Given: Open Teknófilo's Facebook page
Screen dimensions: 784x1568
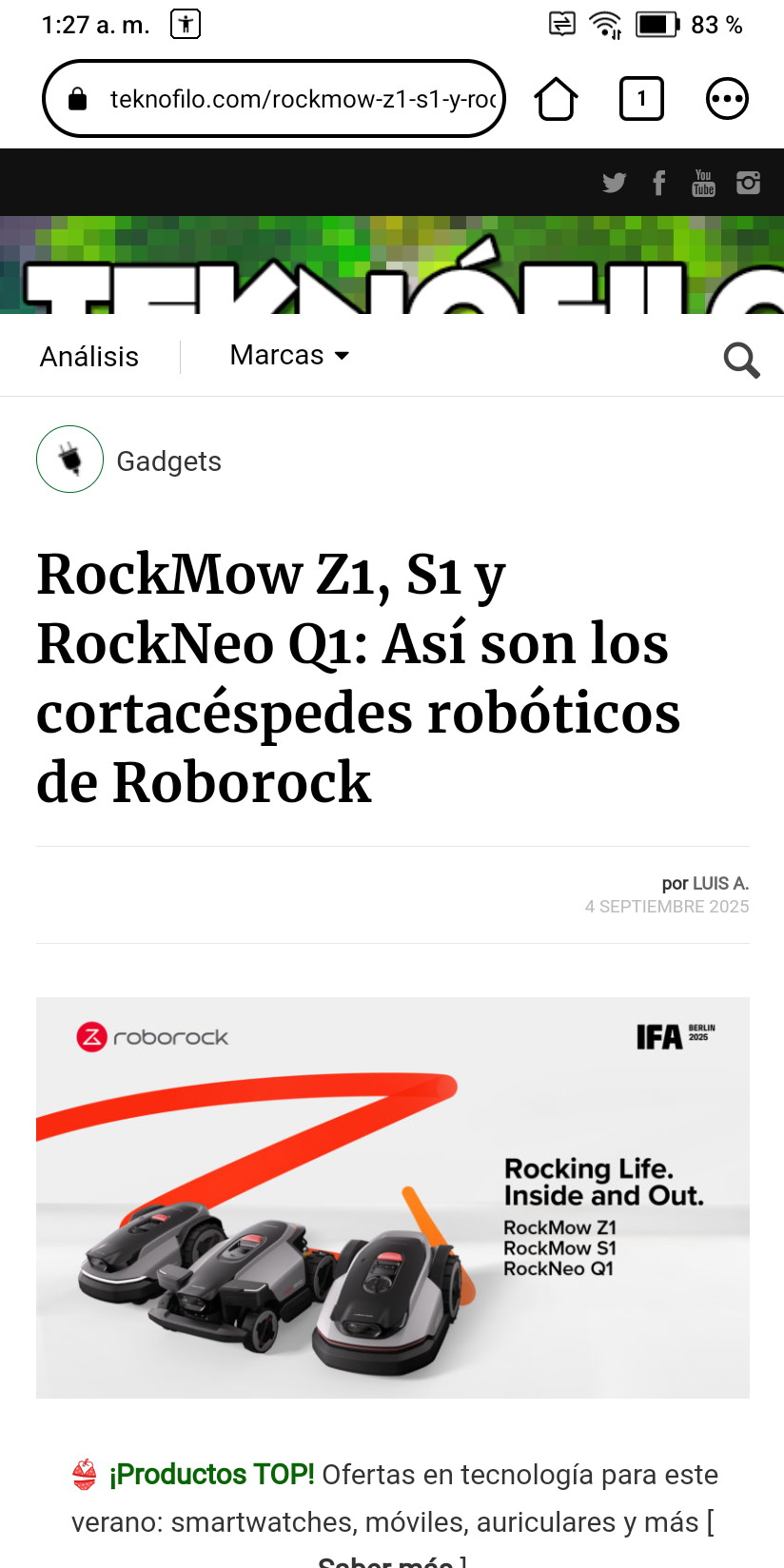Looking at the screenshot, I should pyautogui.click(x=658, y=183).
